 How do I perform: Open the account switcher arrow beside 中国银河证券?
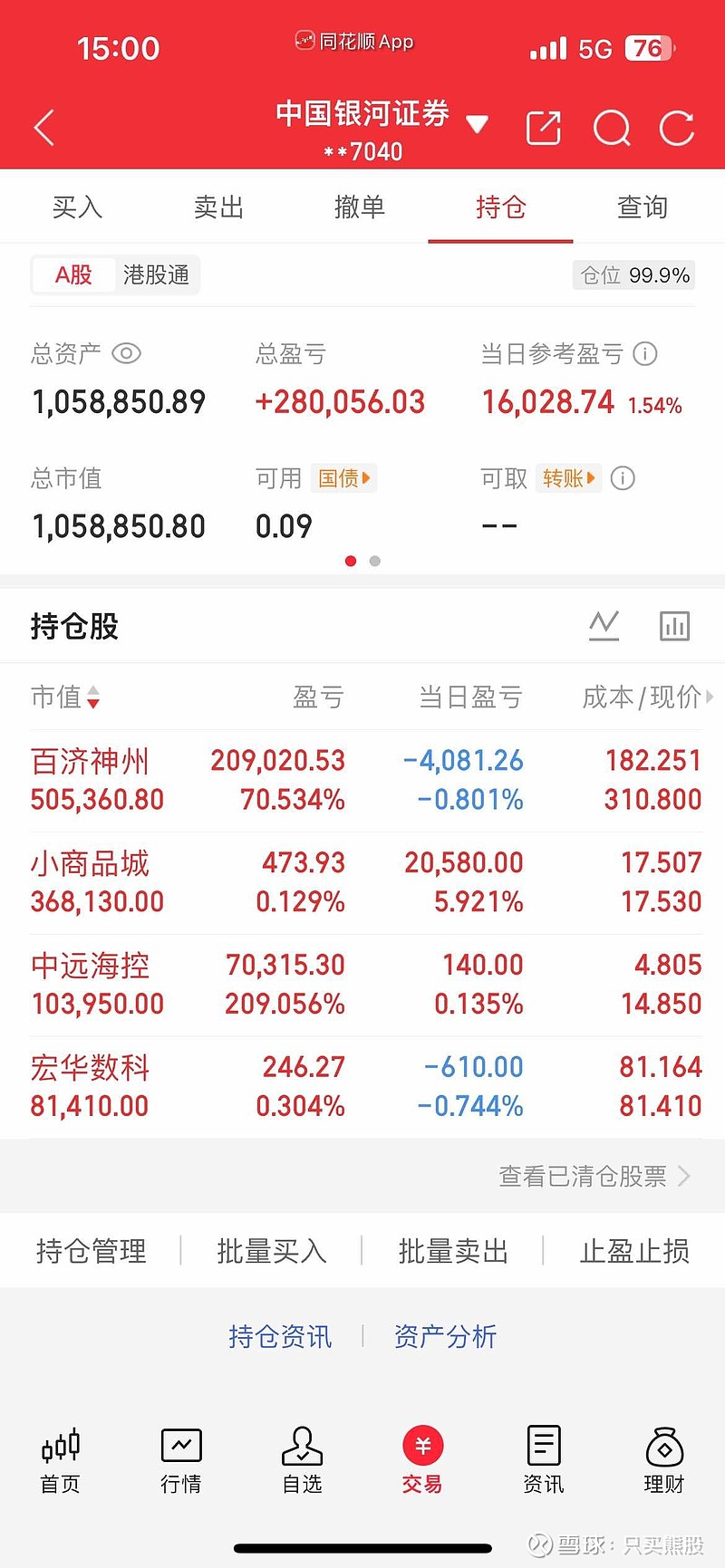click(x=478, y=122)
